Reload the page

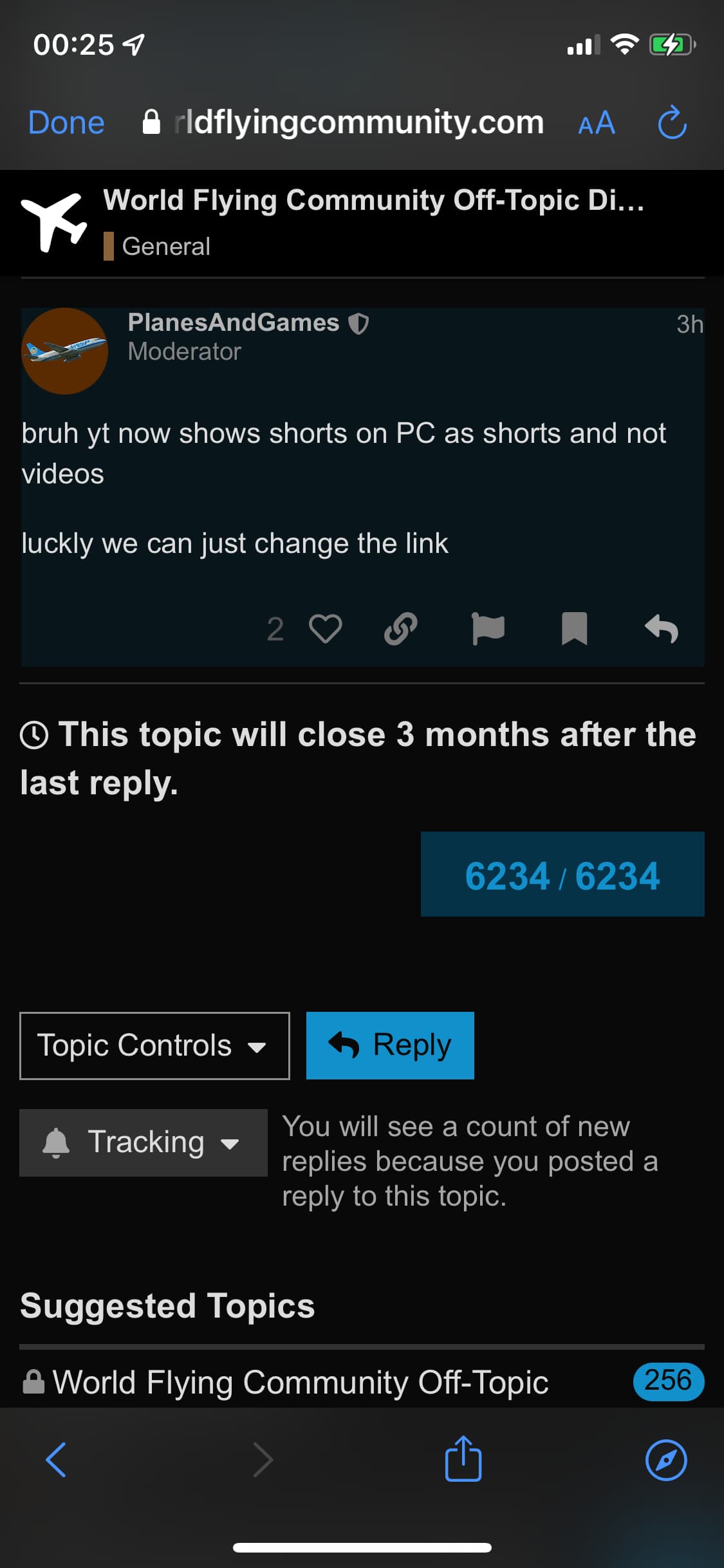point(673,122)
